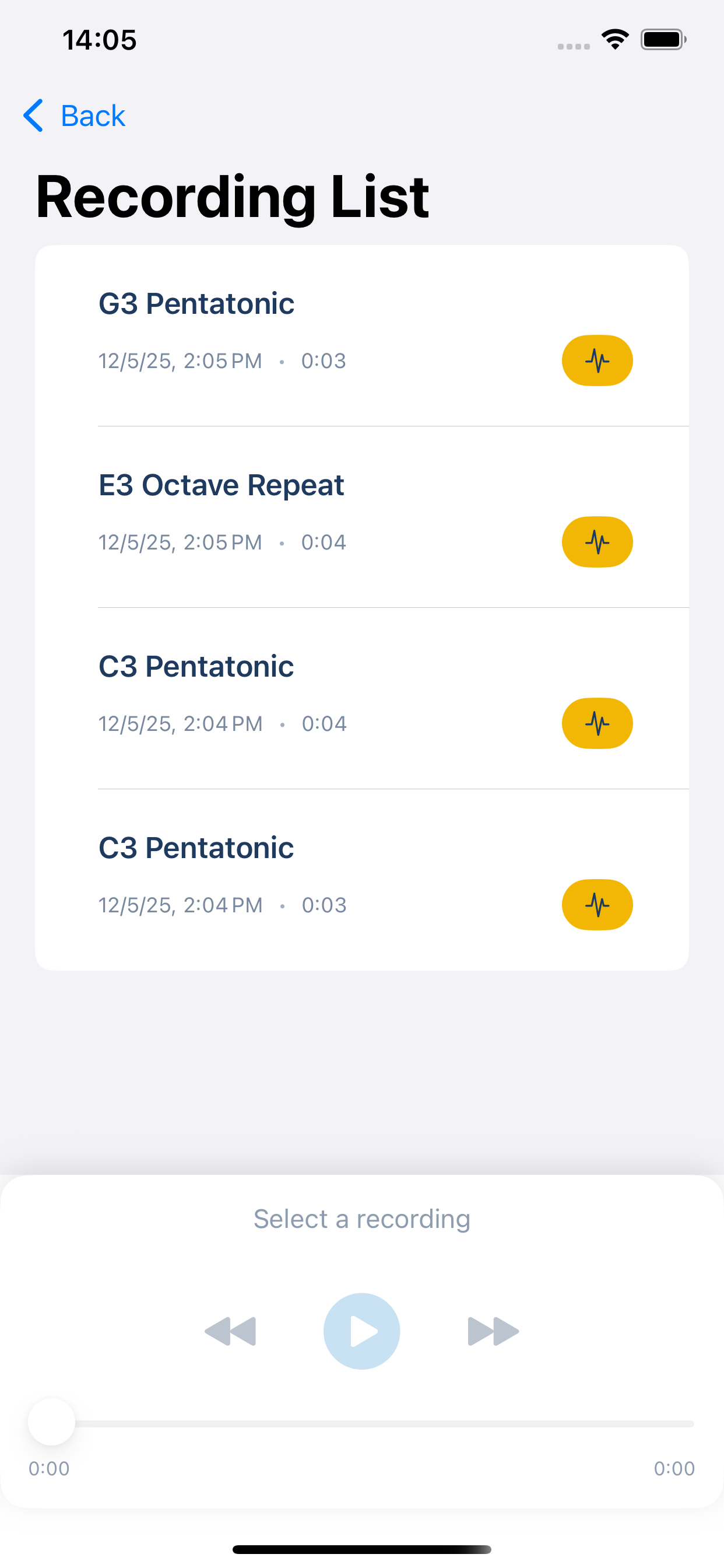The image size is (724, 1568).
Task: Tap the Back link
Action: (92, 115)
